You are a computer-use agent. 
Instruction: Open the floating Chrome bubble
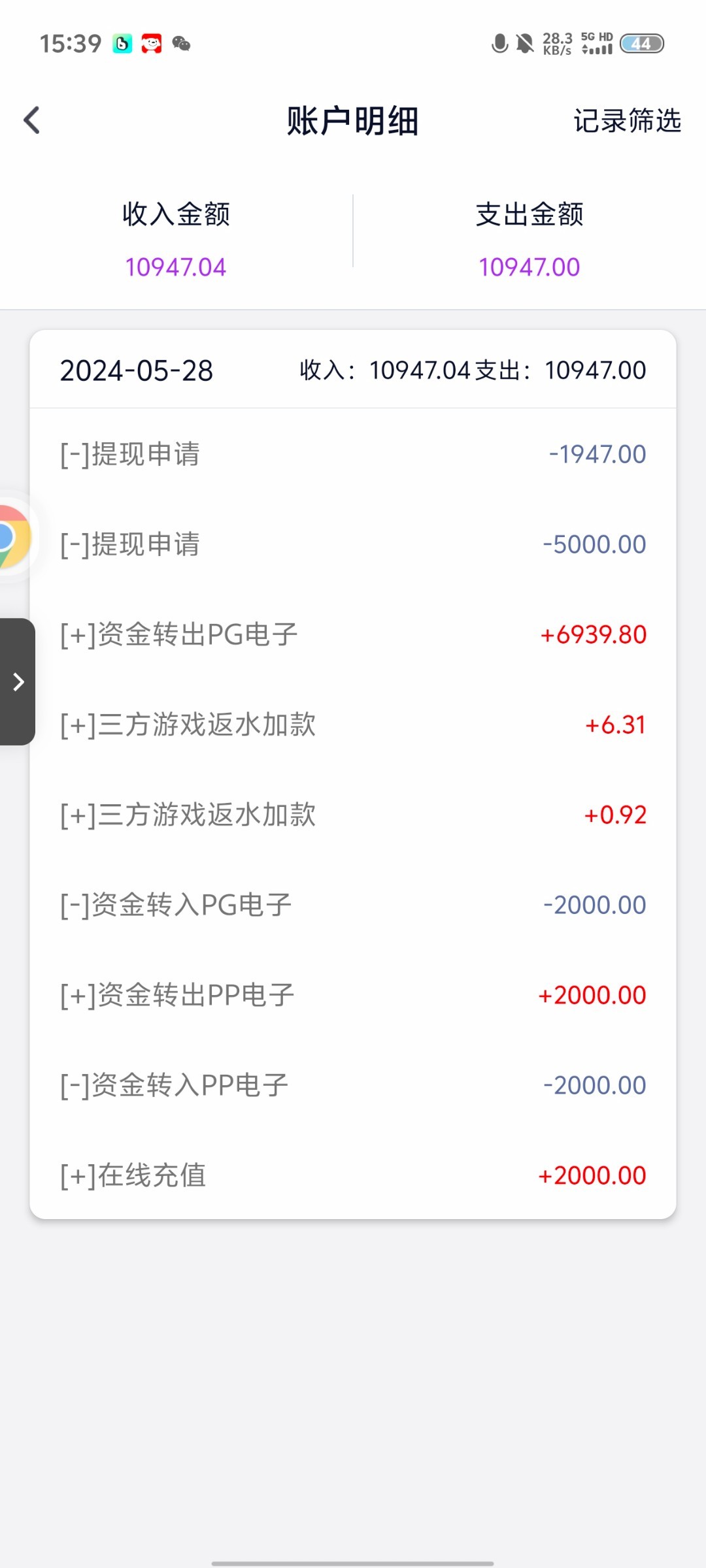(x=14, y=537)
